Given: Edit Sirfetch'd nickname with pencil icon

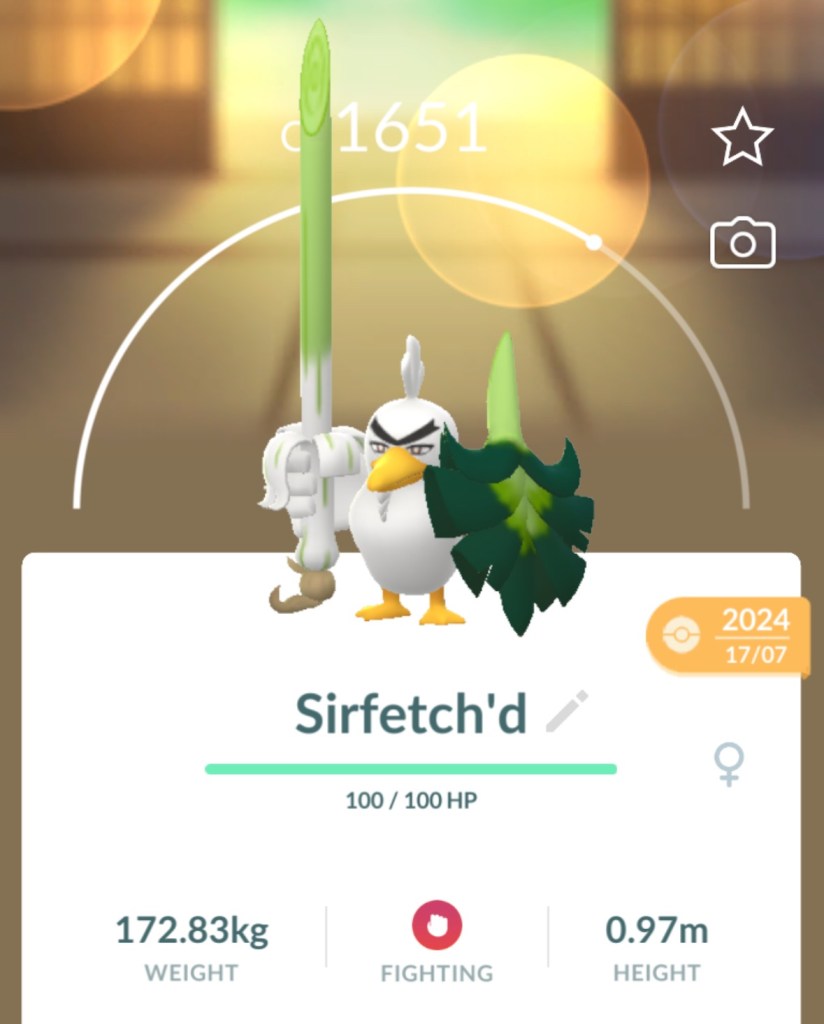Looking at the screenshot, I should click(567, 711).
